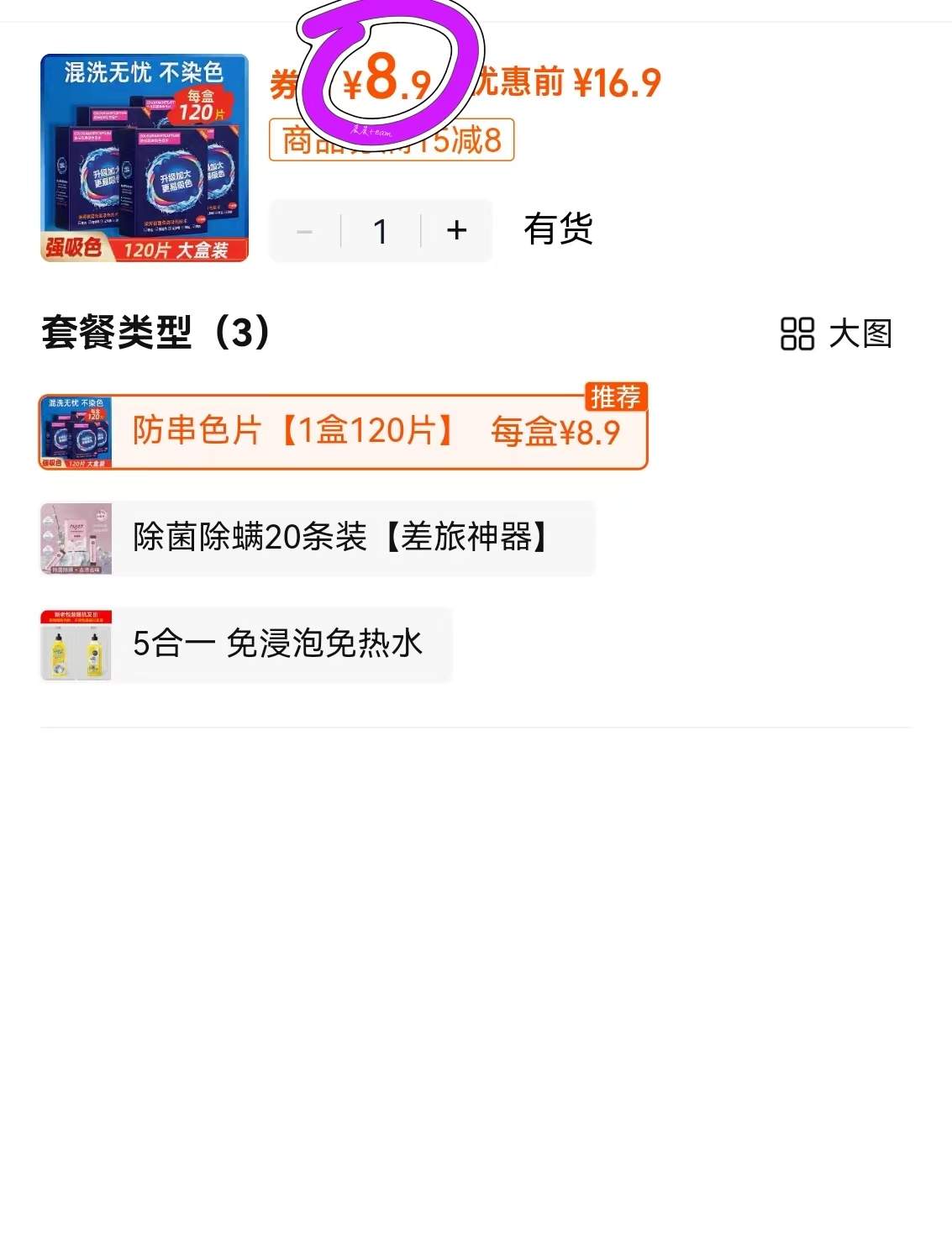Click the quantity field showing 1
The height and width of the screenshot is (1256, 952).
click(381, 229)
